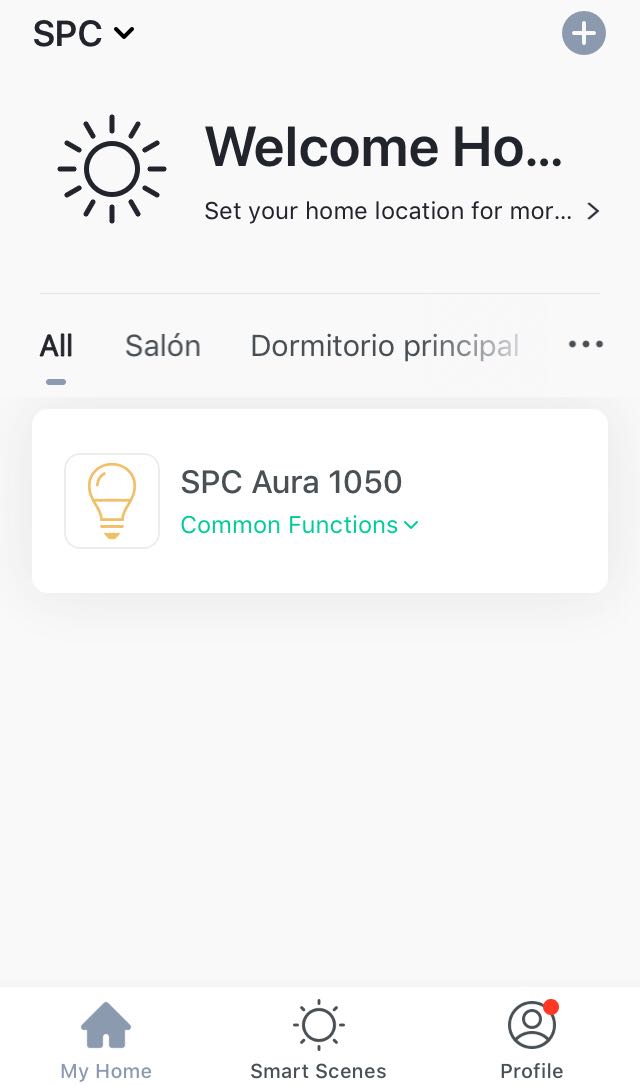Switch to the Dormitorio principal tab
Viewport: 640px width, 1085px height.
[384, 346]
